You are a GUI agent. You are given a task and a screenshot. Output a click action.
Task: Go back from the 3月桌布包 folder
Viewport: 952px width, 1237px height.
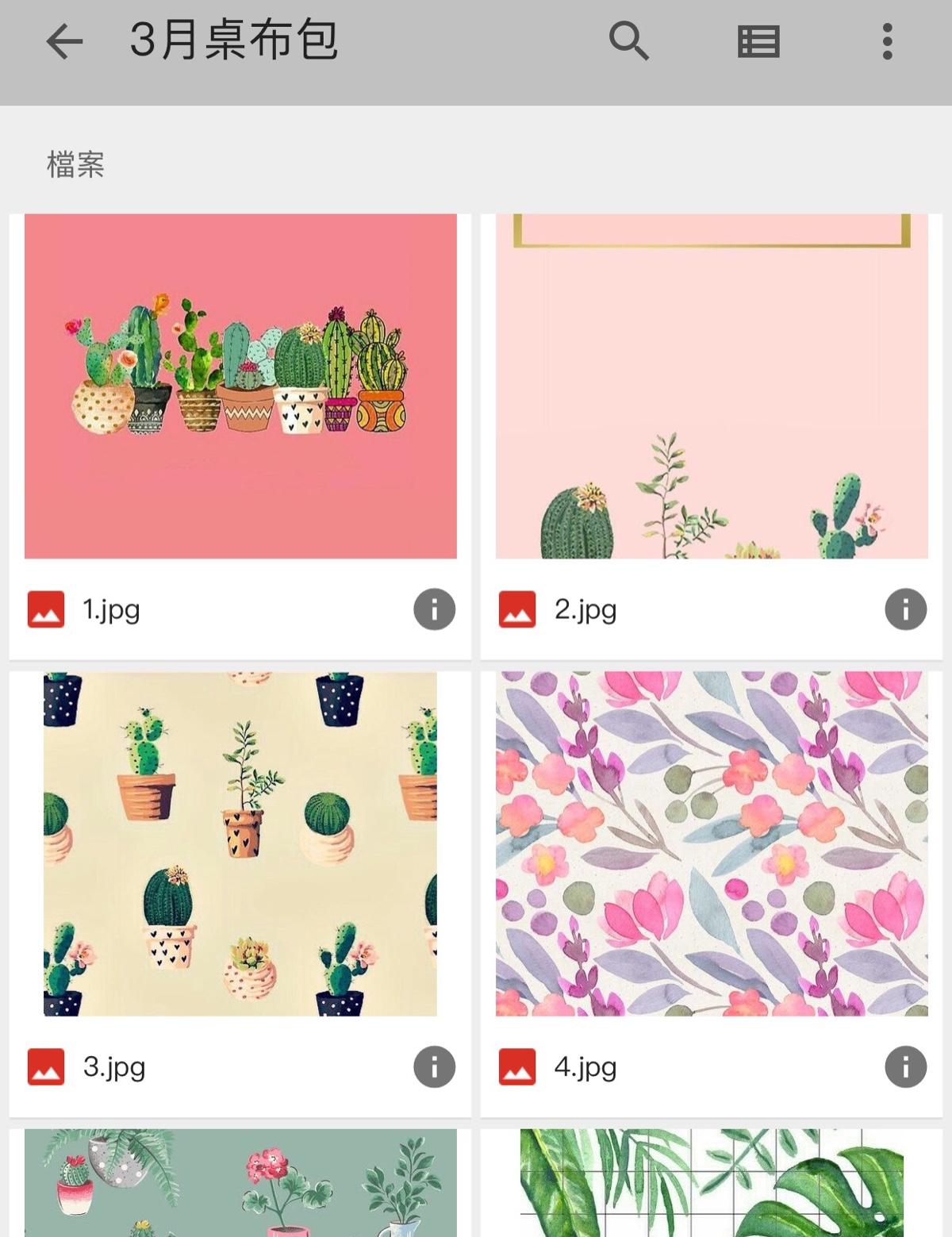coord(65,41)
